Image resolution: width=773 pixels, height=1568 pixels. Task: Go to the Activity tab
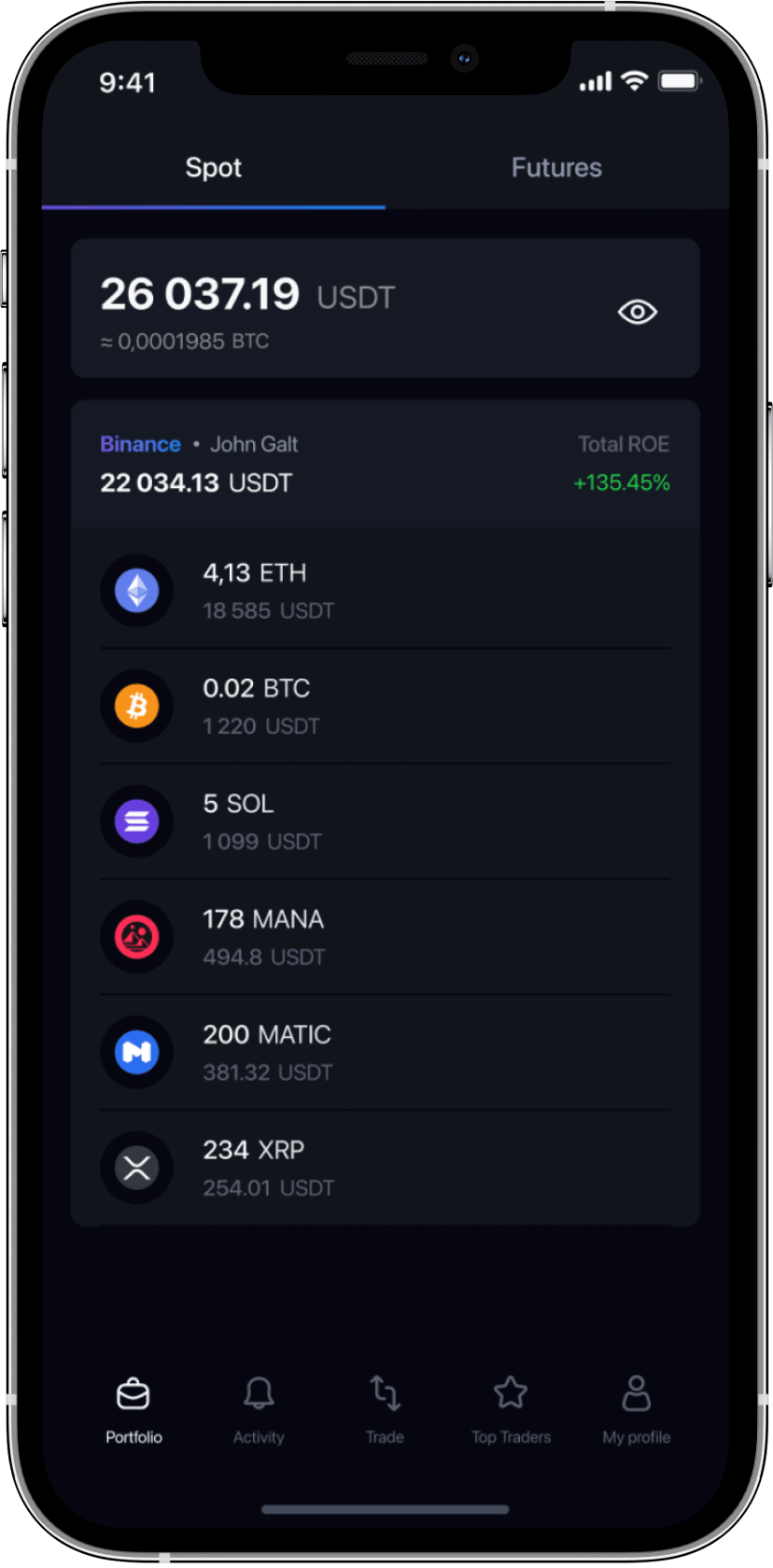point(259,1409)
